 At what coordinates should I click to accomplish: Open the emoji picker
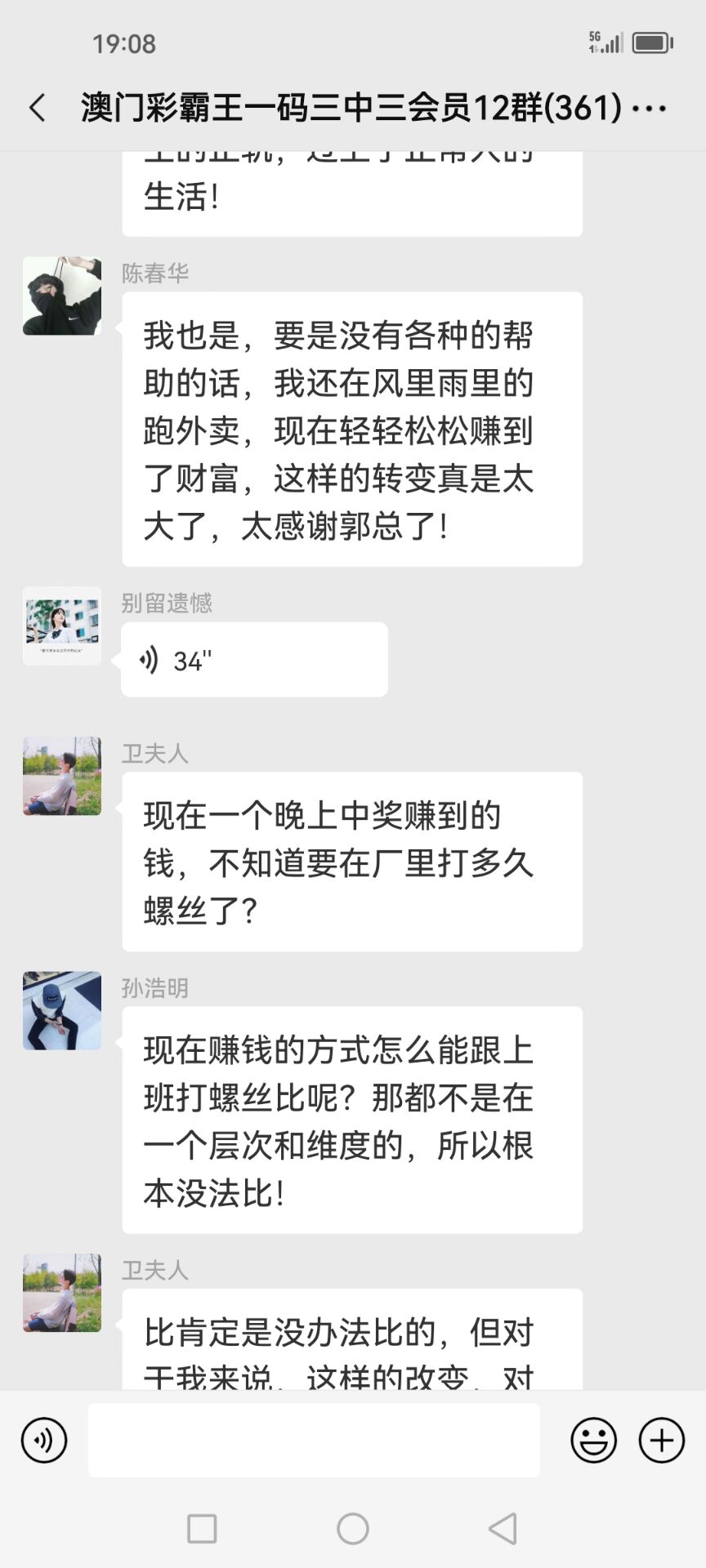click(593, 1441)
